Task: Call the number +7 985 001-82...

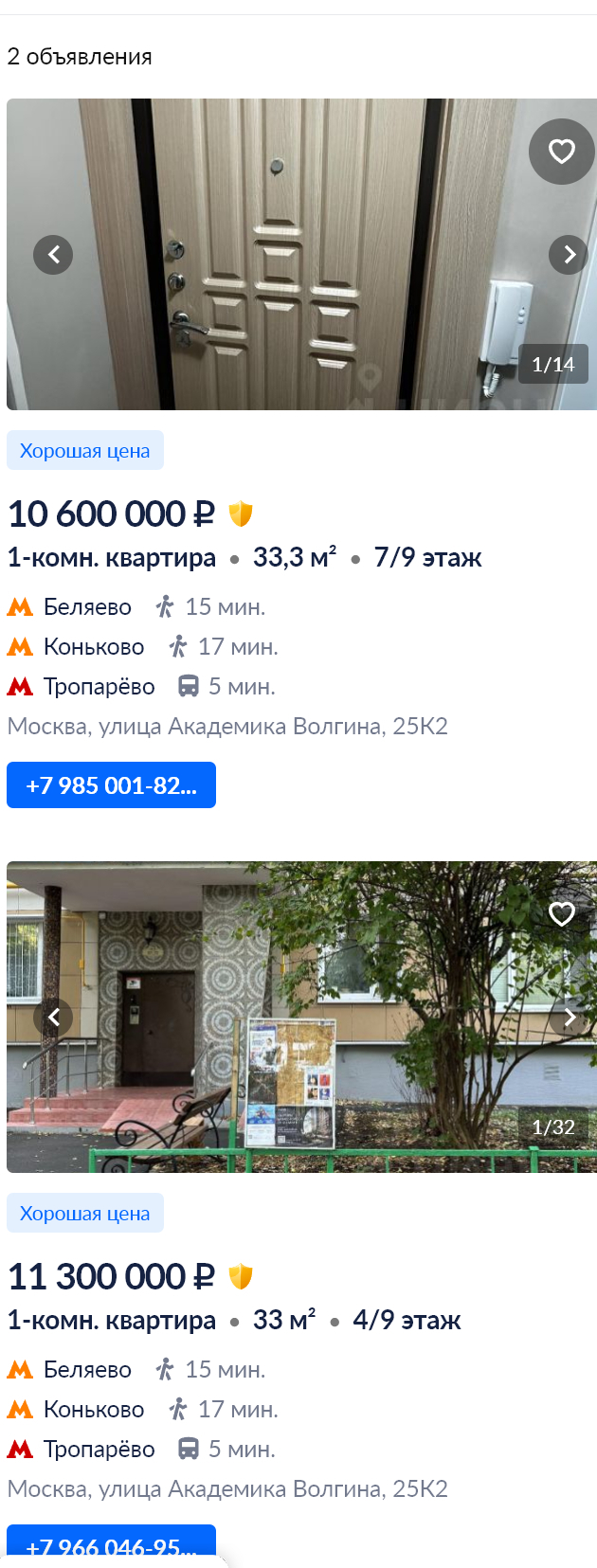Action: click(x=111, y=785)
